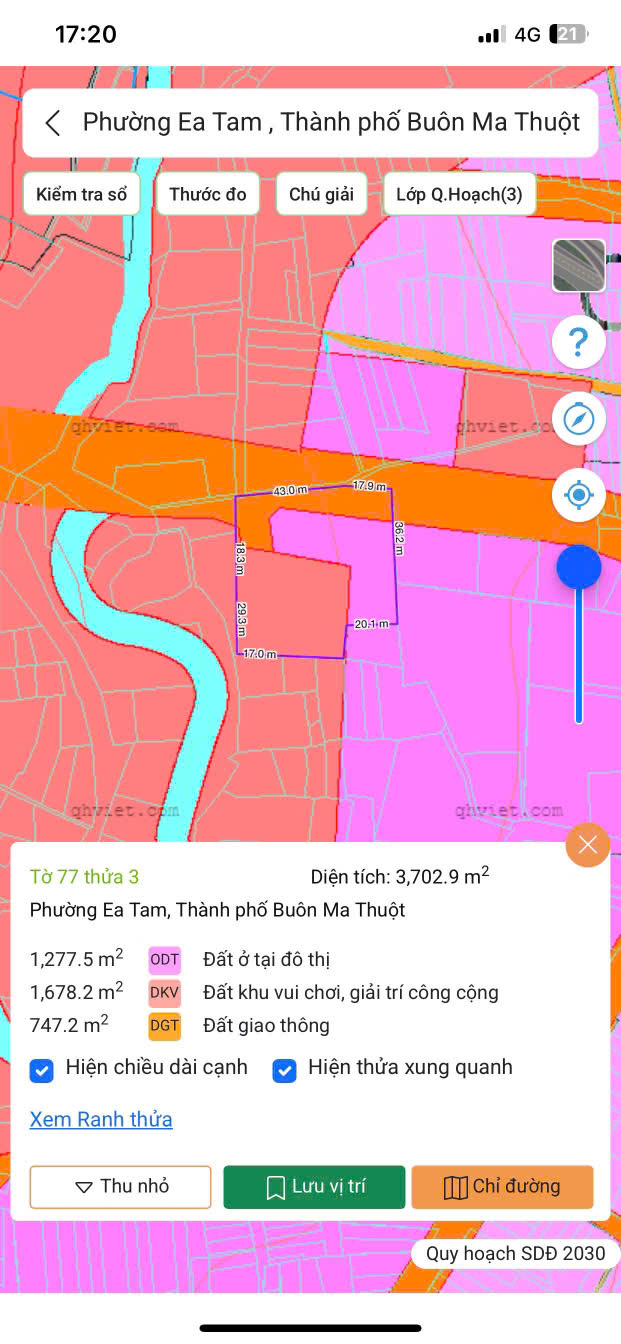Go back using the header arrow
Viewport: 621px width, 1344px height.
[x=54, y=123]
